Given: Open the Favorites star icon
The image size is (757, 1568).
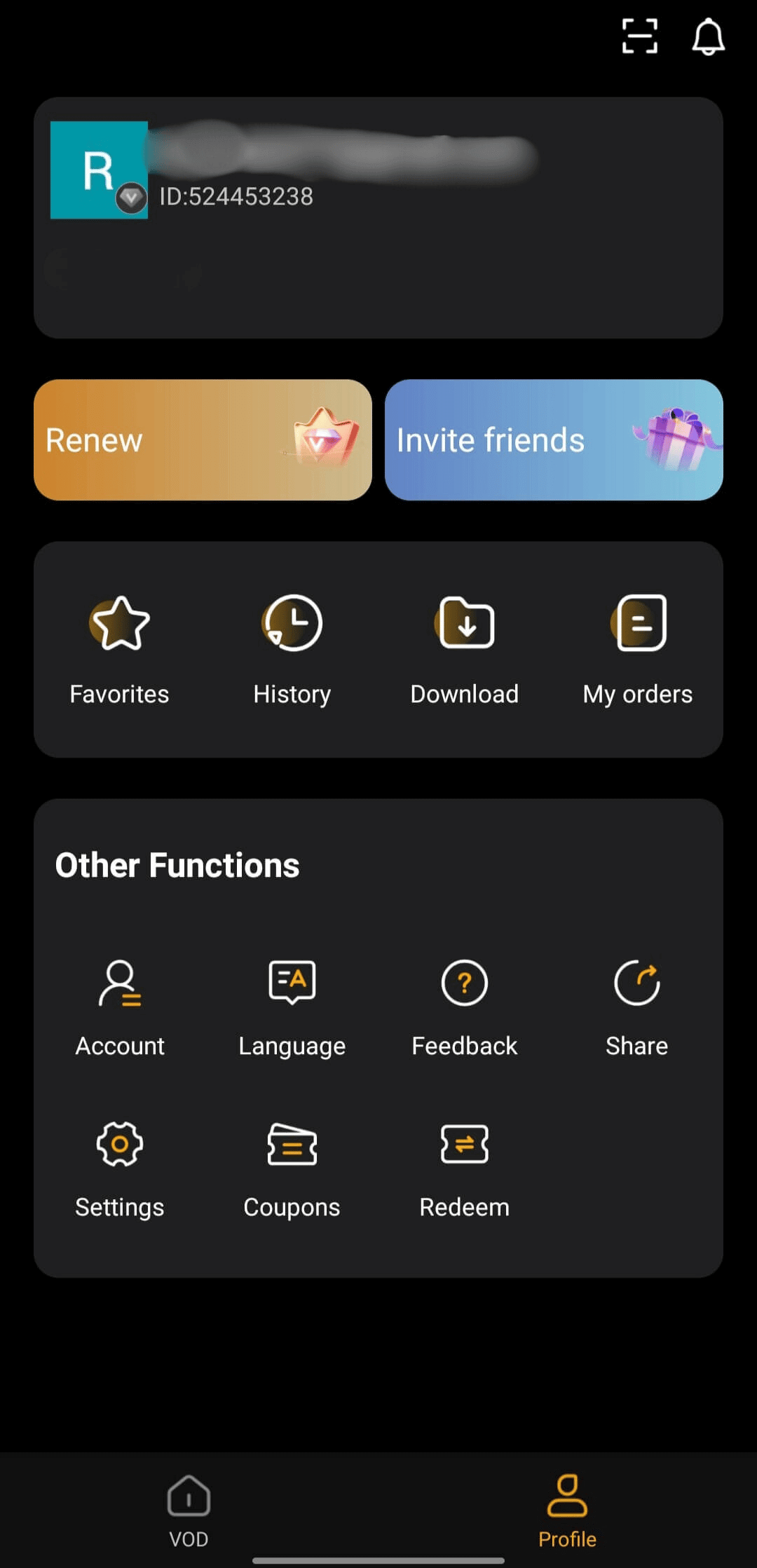Looking at the screenshot, I should pyautogui.click(x=119, y=624).
